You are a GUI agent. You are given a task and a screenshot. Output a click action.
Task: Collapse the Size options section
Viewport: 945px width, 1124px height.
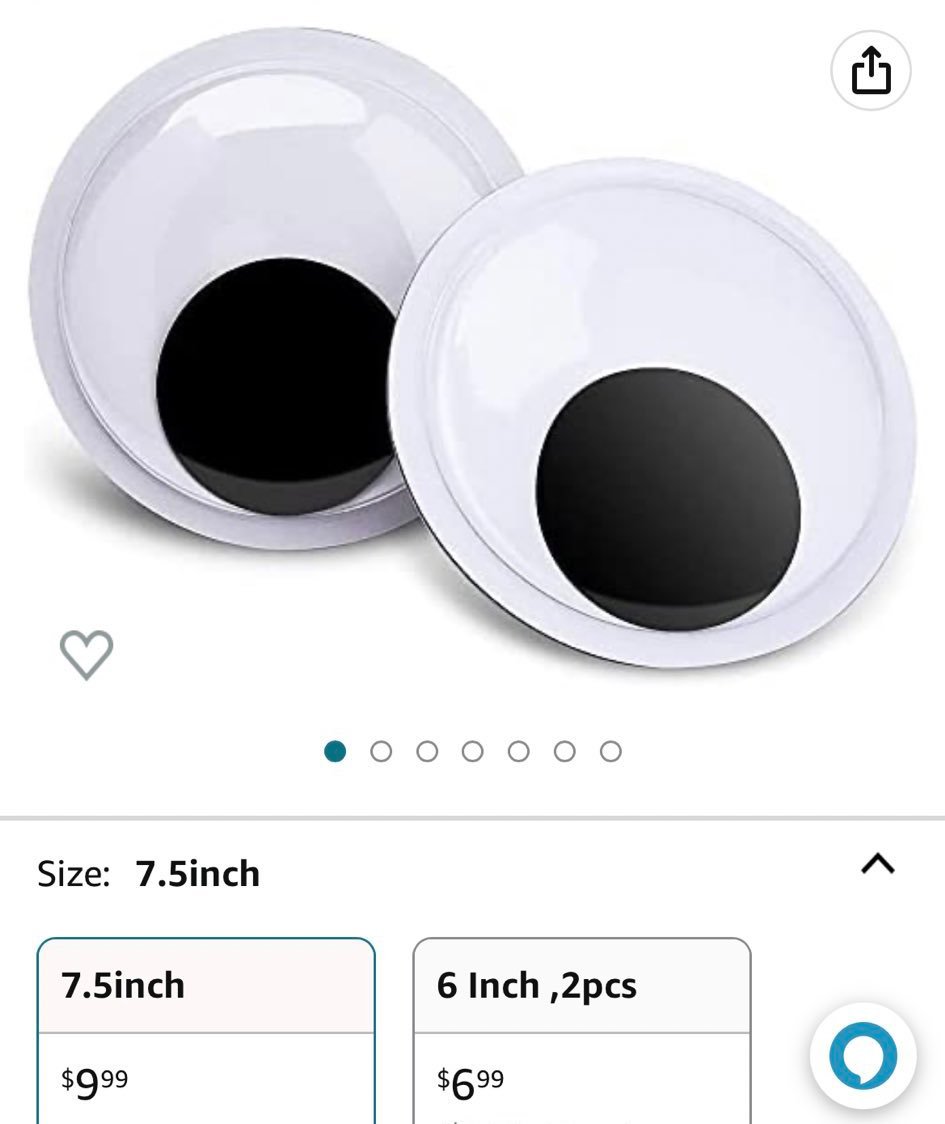(x=878, y=864)
